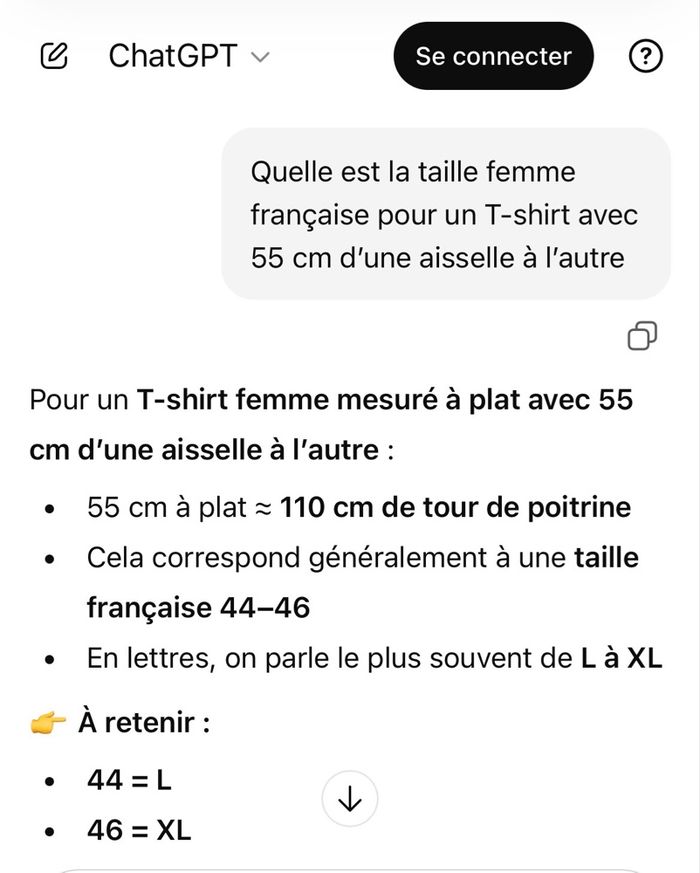Open the ChatGPT model dropdown

point(189,56)
